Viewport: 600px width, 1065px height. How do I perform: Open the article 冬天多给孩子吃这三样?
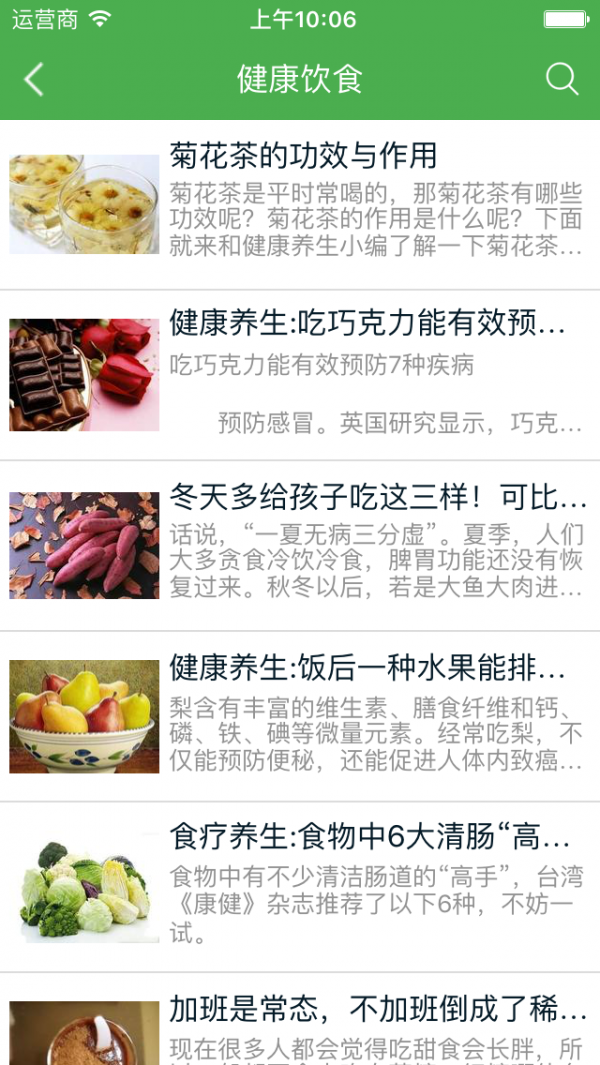tap(378, 495)
